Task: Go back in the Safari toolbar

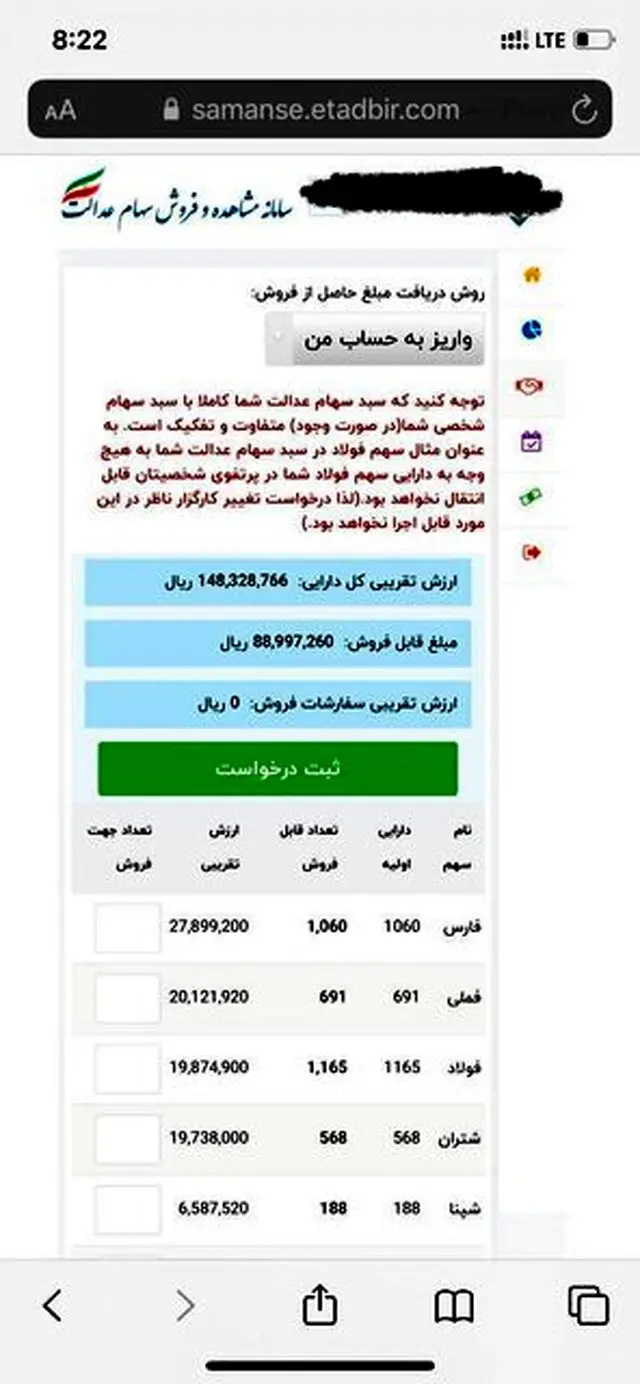Action: click(53, 1306)
